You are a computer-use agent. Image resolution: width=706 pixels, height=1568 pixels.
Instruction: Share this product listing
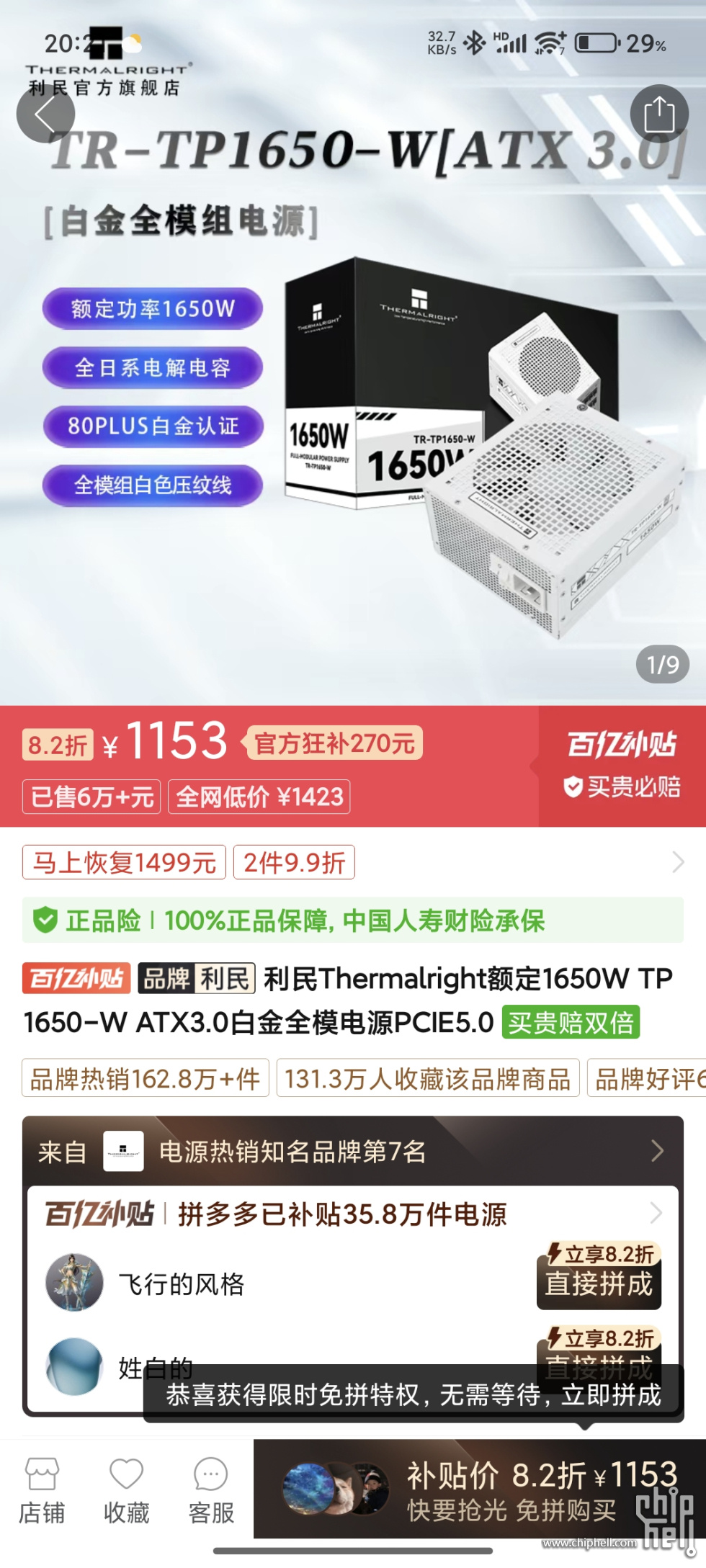658,114
